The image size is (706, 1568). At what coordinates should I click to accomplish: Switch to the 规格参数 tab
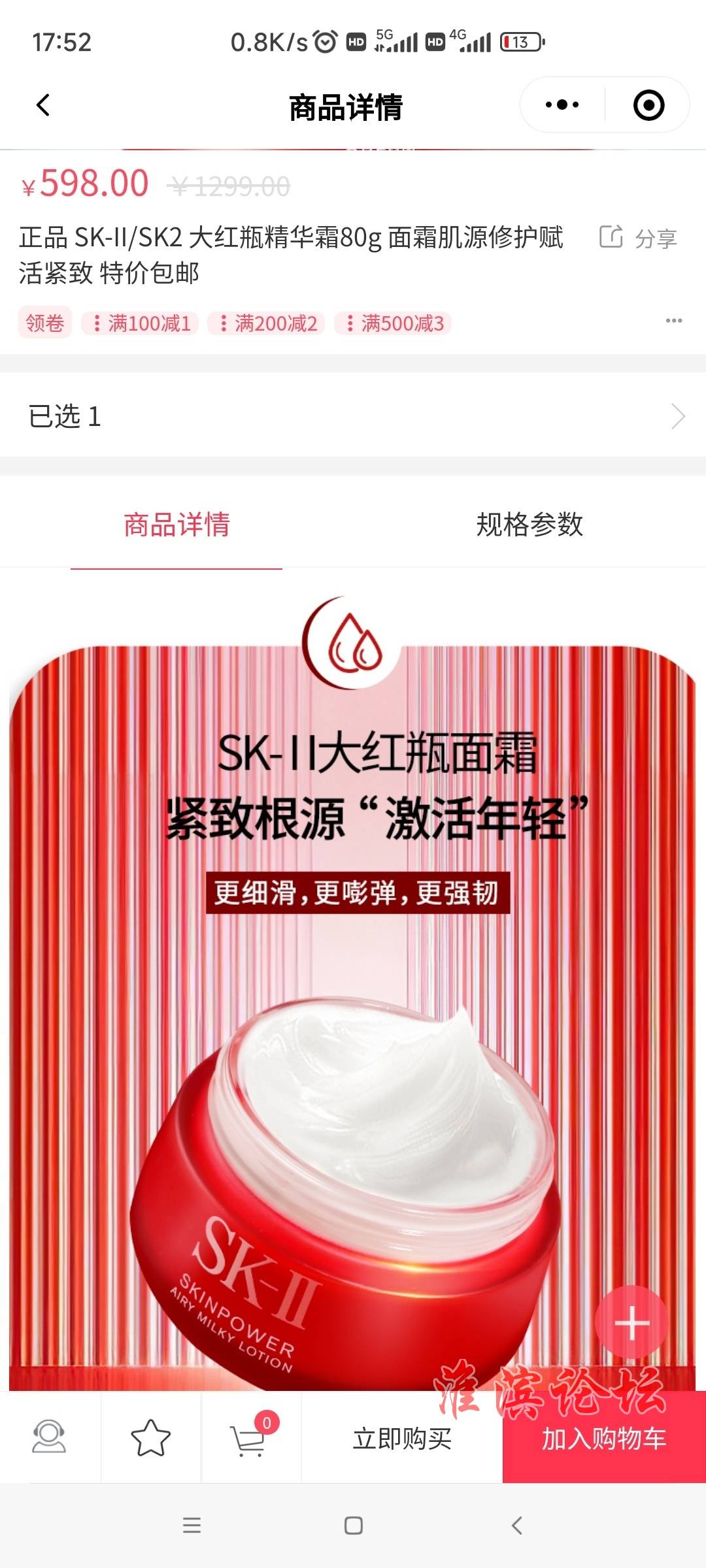tap(529, 524)
